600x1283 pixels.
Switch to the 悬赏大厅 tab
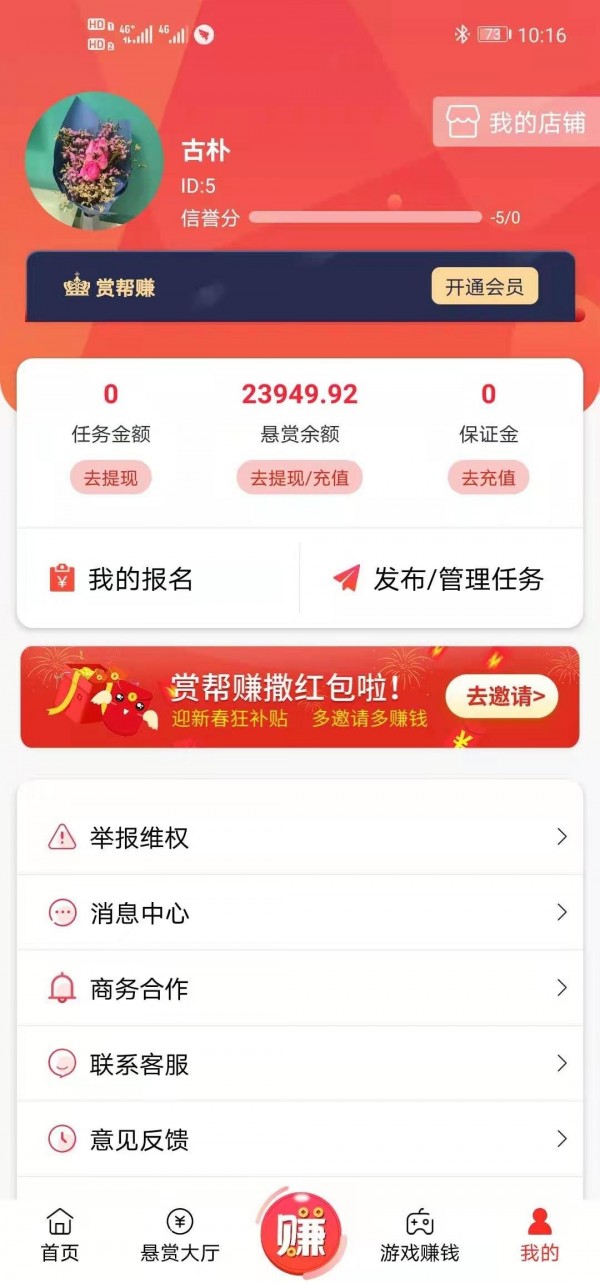point(180,1236)
